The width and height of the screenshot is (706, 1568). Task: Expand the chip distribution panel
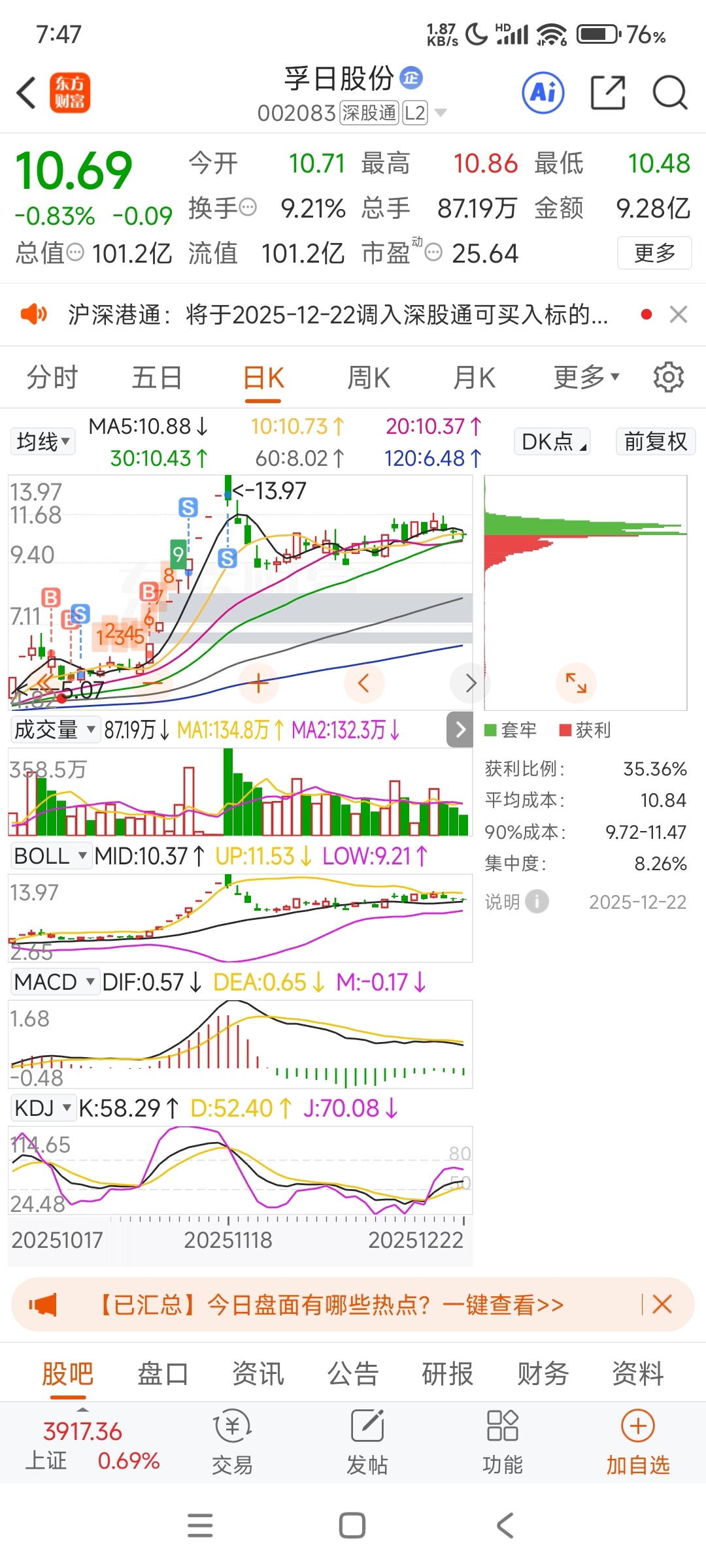[575, 683]
